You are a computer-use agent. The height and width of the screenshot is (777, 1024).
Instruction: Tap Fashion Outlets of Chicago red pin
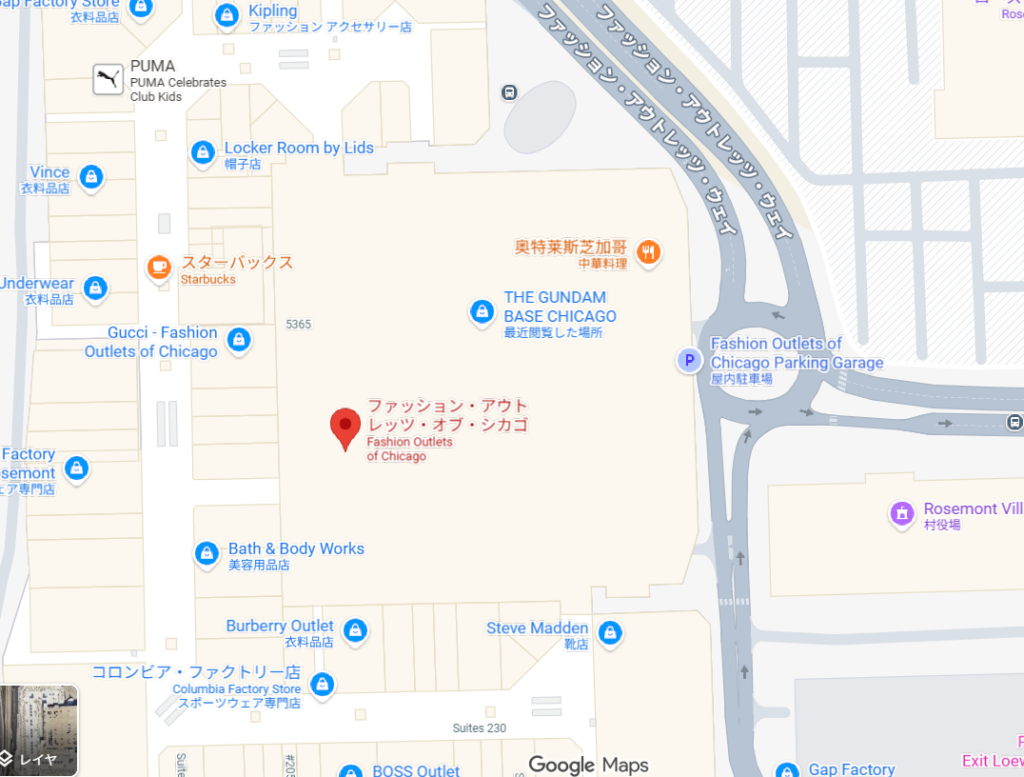tap(346, 428)
